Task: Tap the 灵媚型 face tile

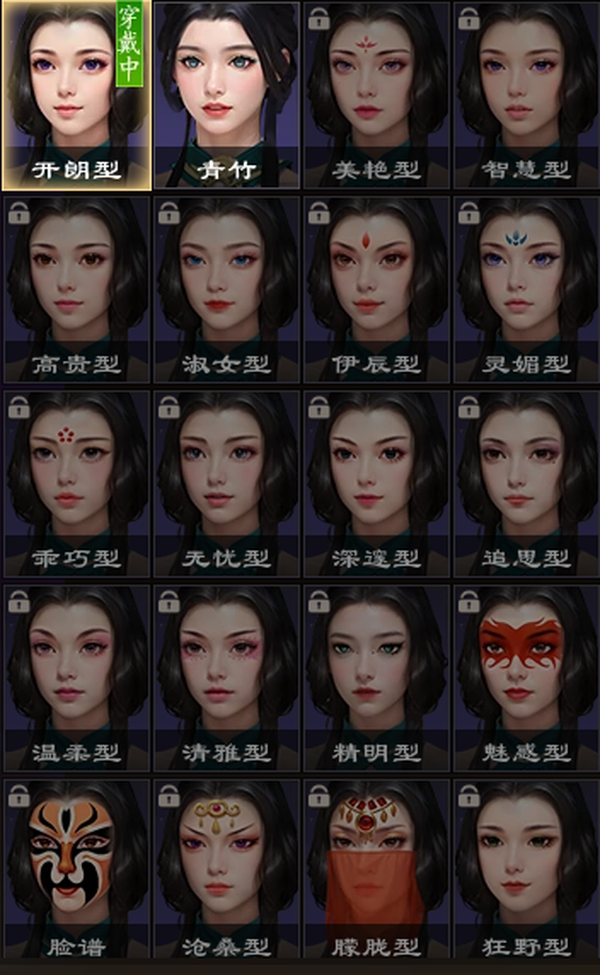Action: click(527, 290)
